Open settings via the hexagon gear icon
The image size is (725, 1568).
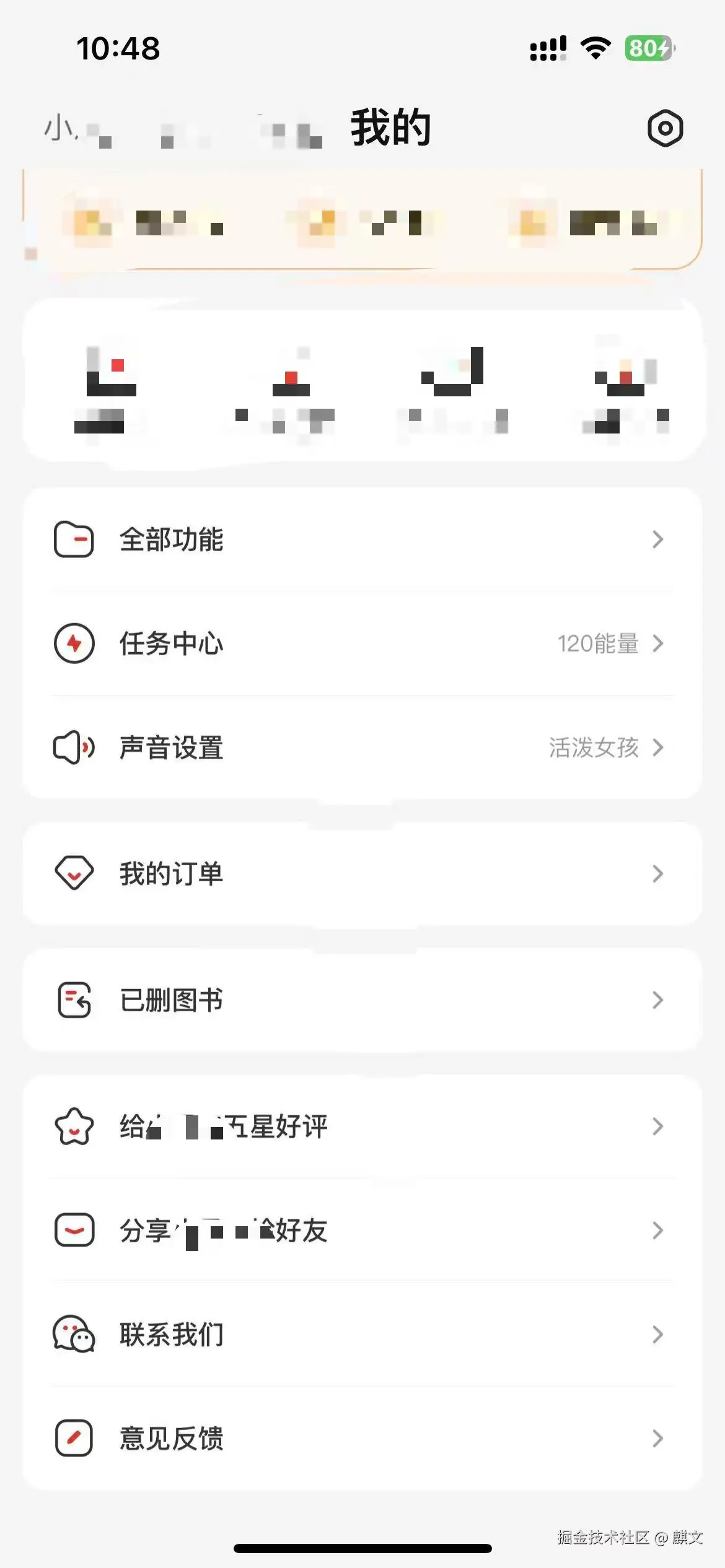[665, 129]
